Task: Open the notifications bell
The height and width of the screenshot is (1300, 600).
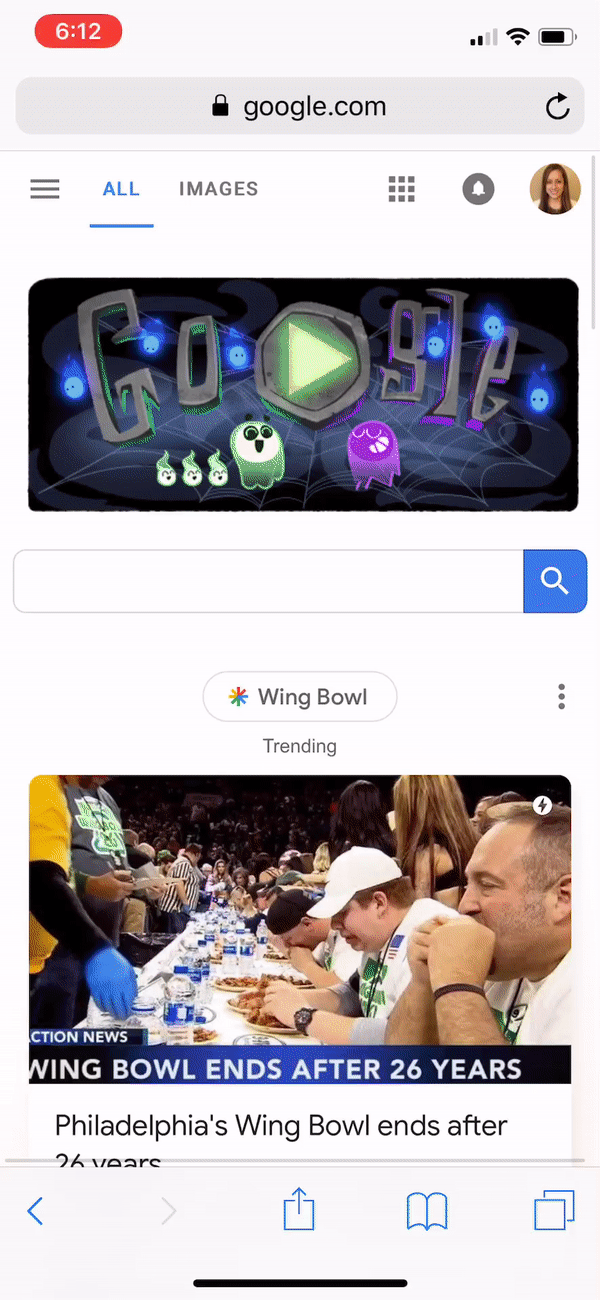Action: pos(478,189)
